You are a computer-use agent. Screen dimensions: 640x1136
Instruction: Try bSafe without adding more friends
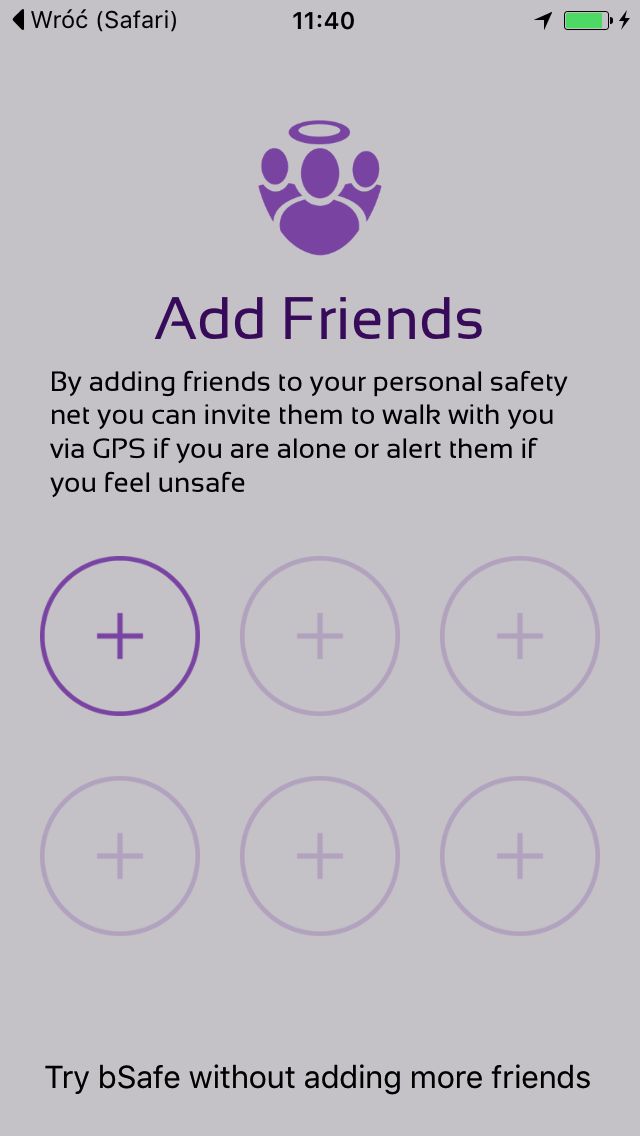317,1078
